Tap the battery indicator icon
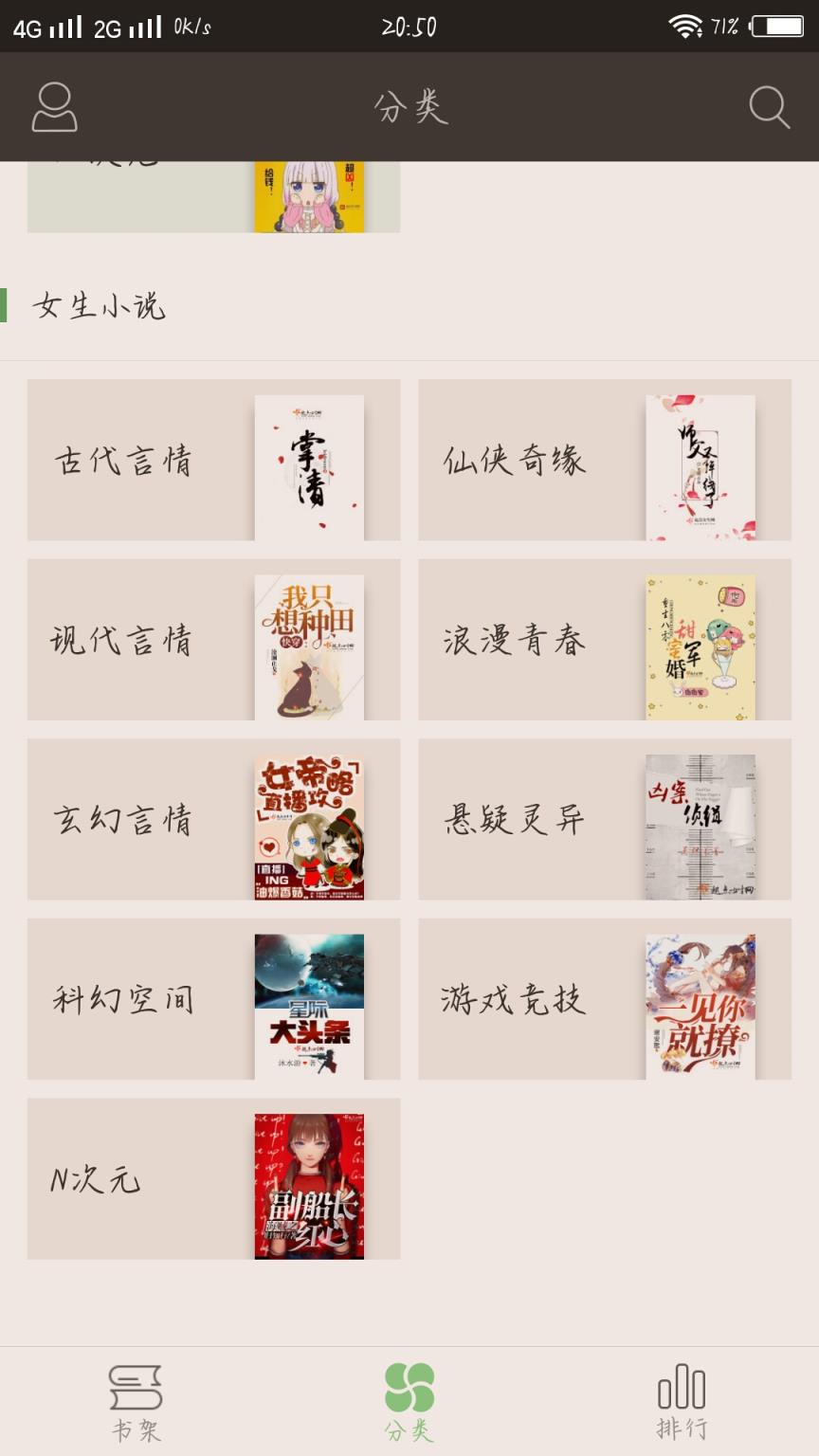Viewport: 819px width, 1456px height. coord(777,24)
